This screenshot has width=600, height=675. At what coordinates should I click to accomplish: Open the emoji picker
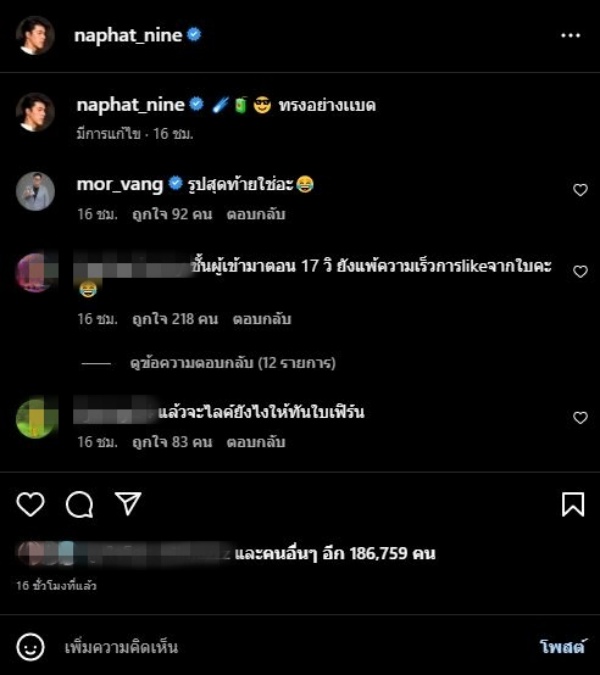tap(31, 647)
